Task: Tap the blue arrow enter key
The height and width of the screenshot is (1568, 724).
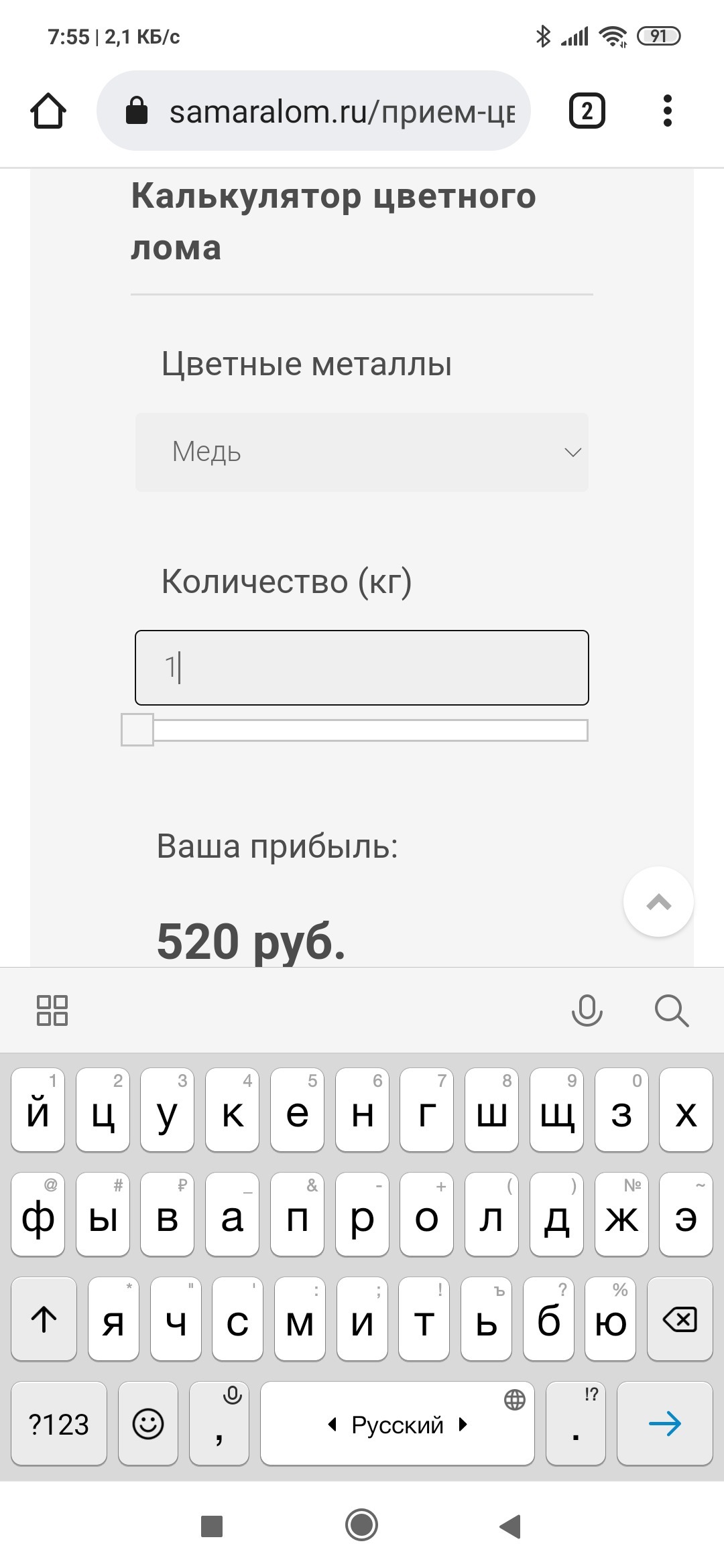Action: click(664, 1423)
